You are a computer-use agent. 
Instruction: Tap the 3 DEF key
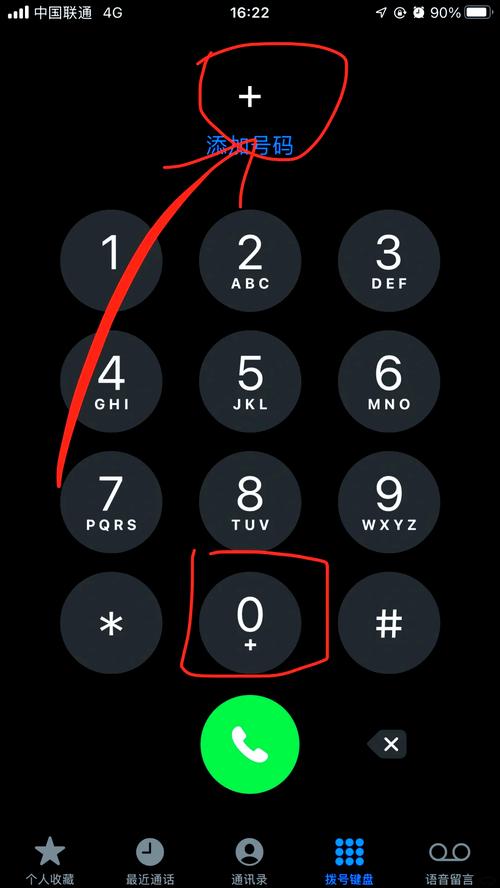[x=389, y=261]
